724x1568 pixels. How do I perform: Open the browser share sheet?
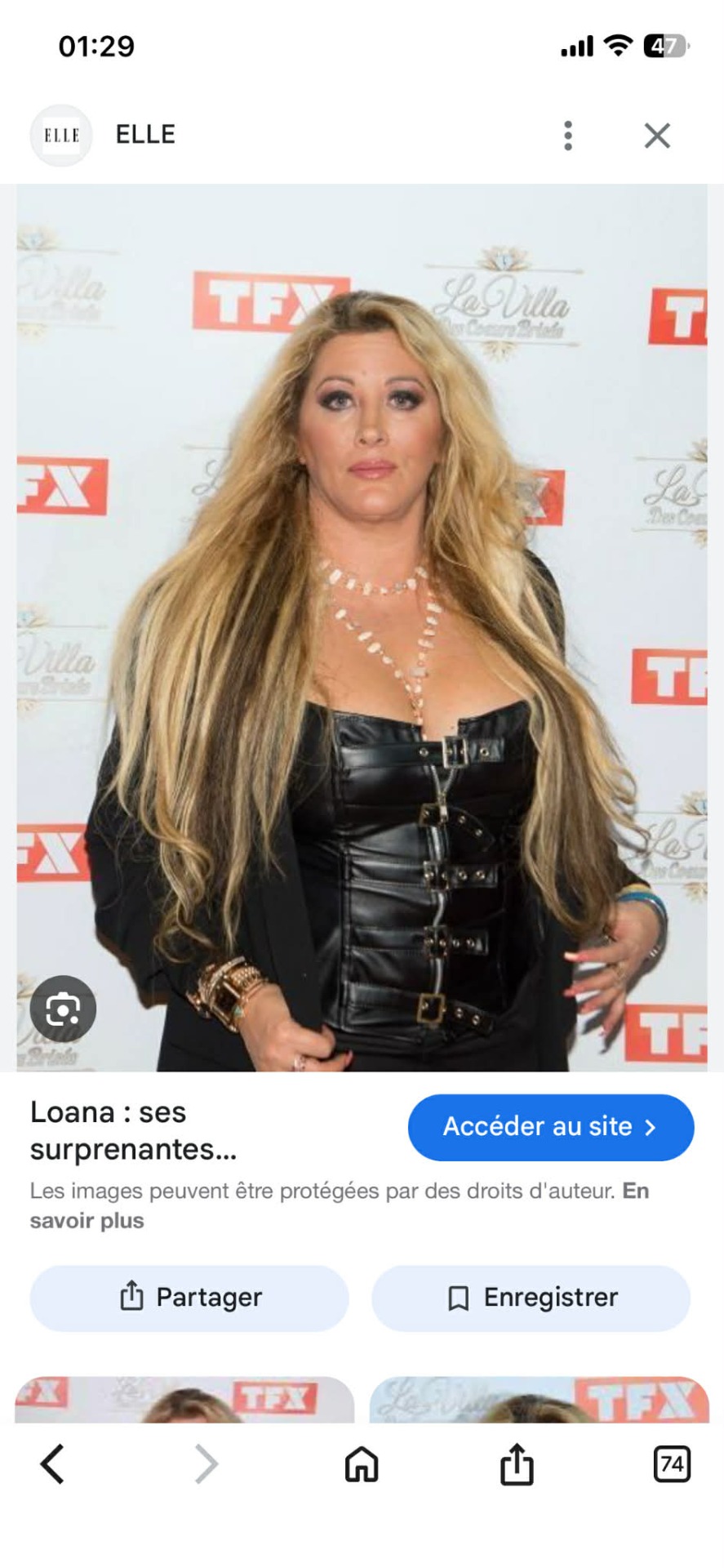[517, 1463]
